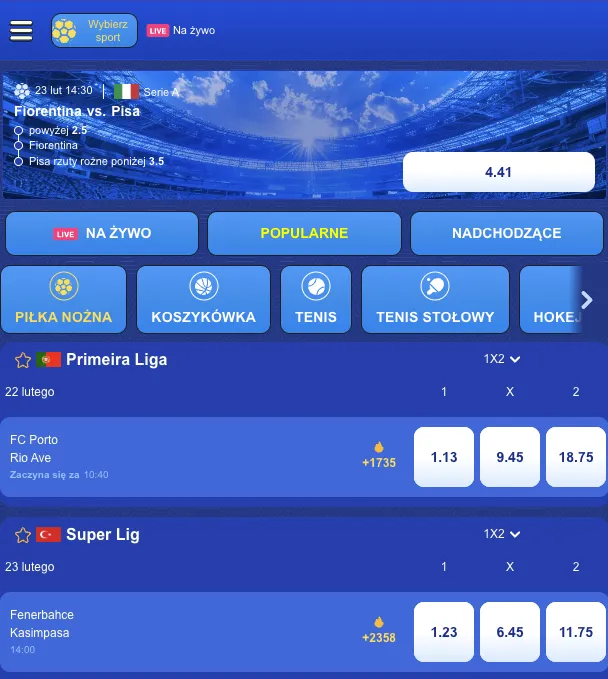The width and height of the screenshot is (608, 679).
Task: Open the Wybierz sport selector
Action: click(94, 31)
